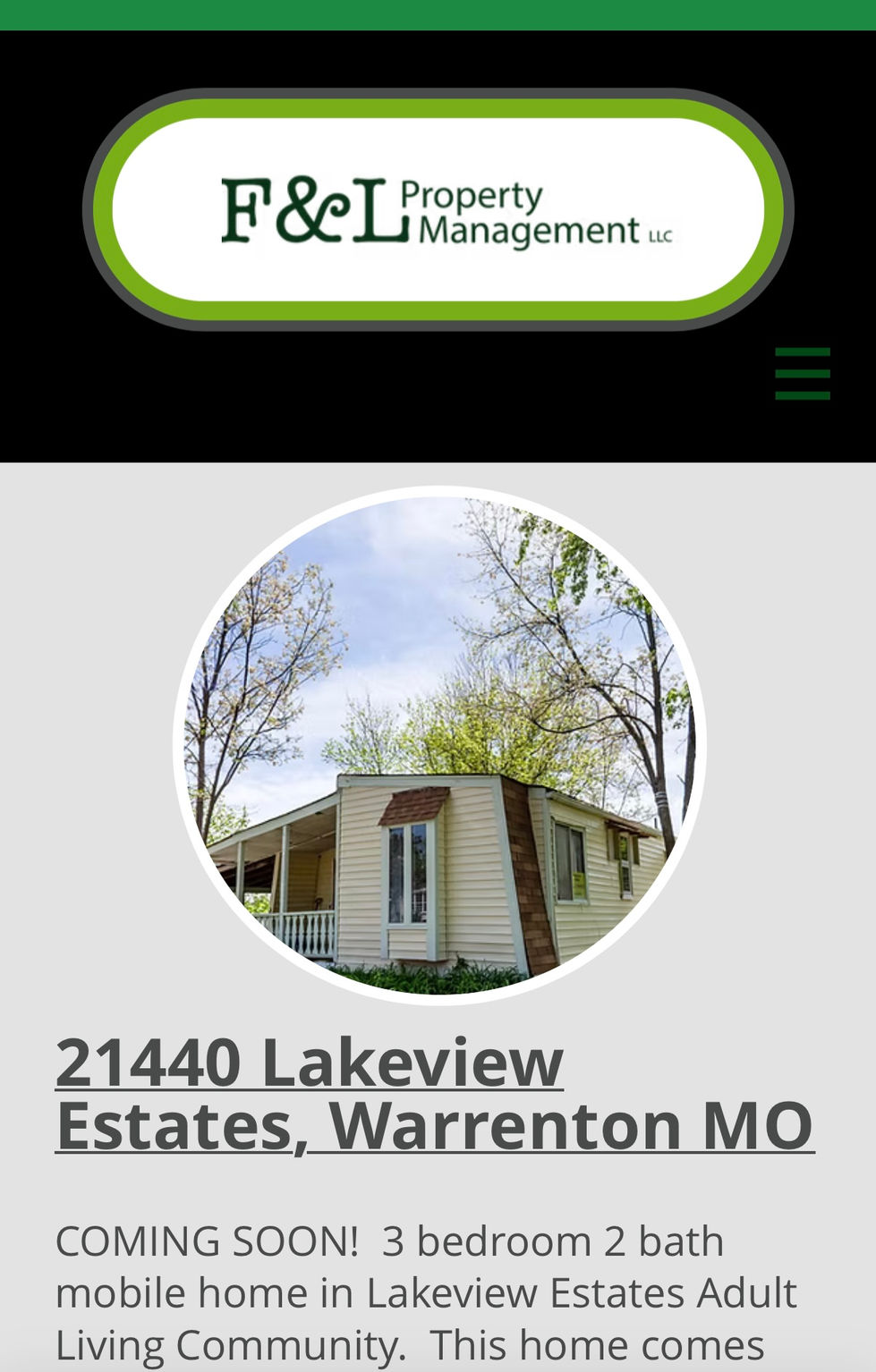The width and height of the screenshot is (876, 1372).
Task: Open the 21440 Lakeview Estates listing link
Action: (434, 1093)
